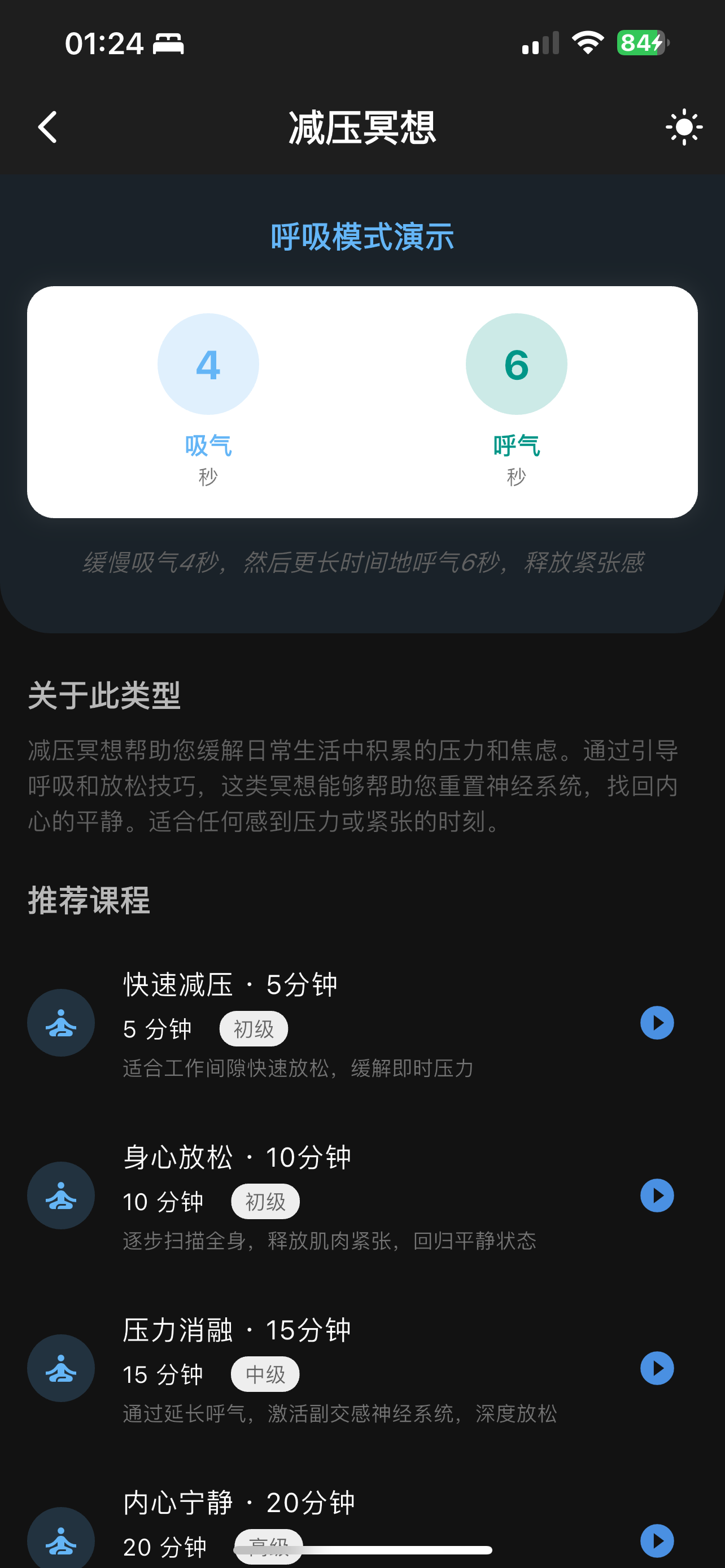Open the 压力消融 course row
Screen dimensions: 725x1568
tap(362, 1368)
